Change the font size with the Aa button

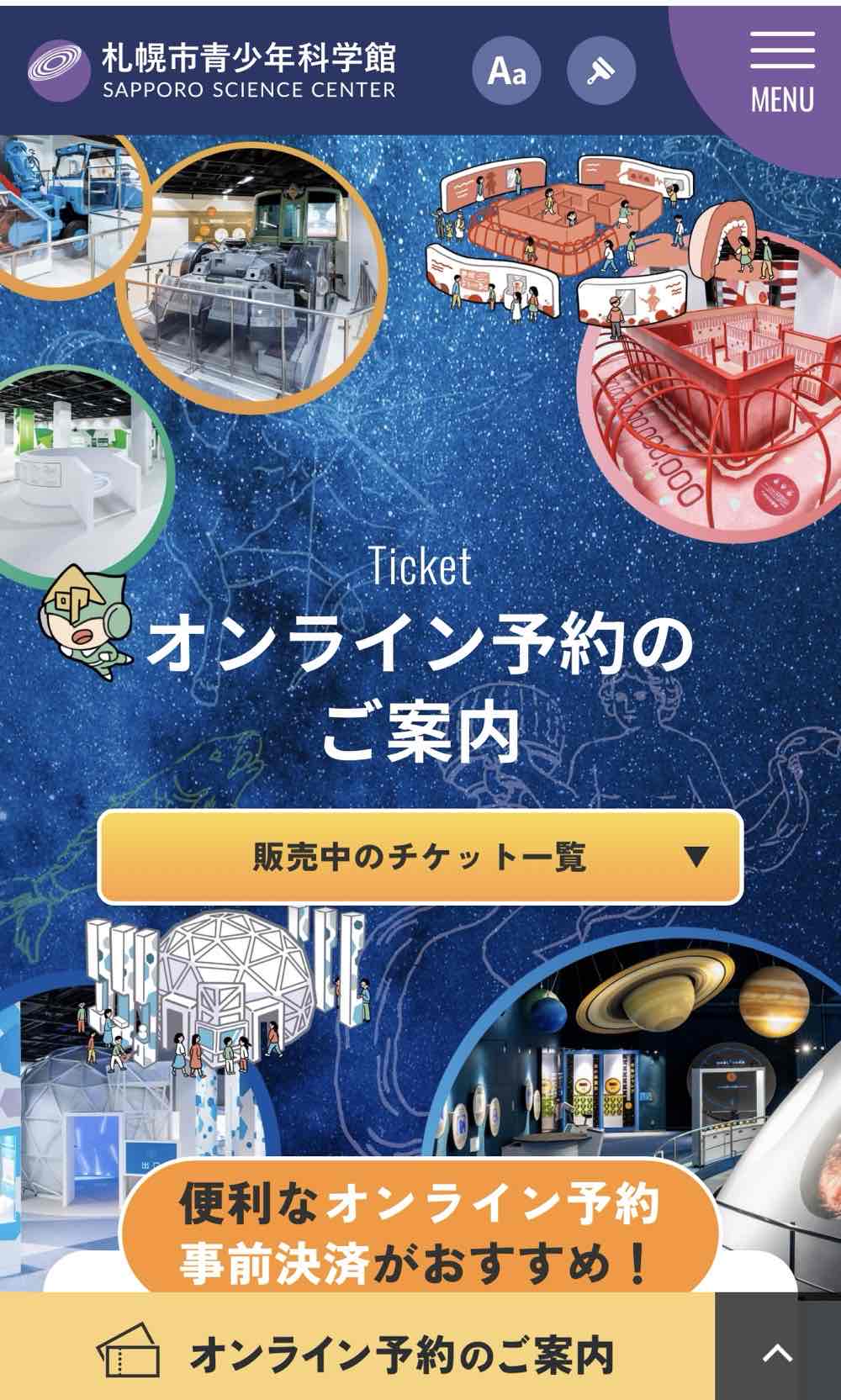tap(506, 71)
